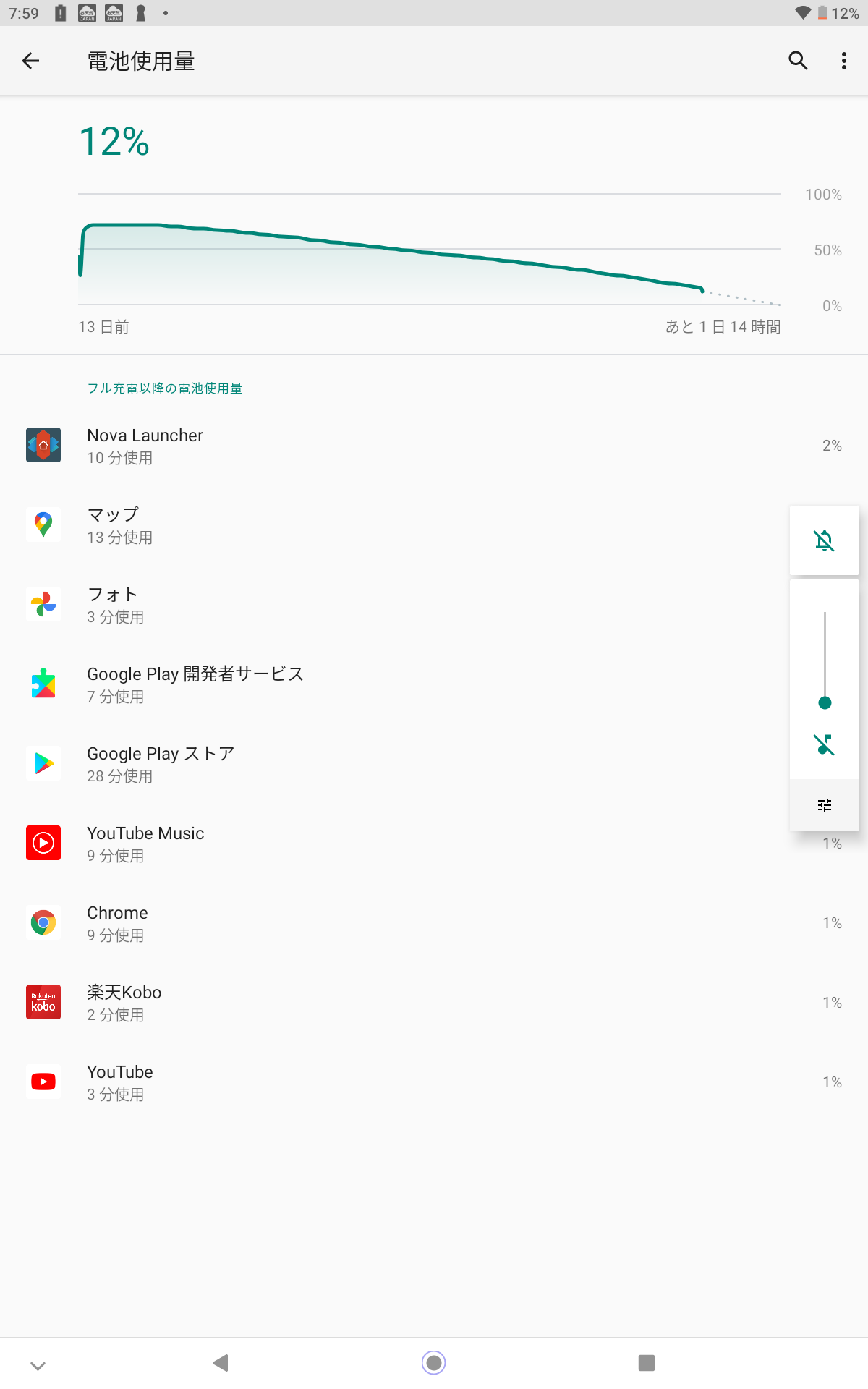Go back using the app bar arrow
This screenshot has width=868, height=1389.
coord(30,61)
